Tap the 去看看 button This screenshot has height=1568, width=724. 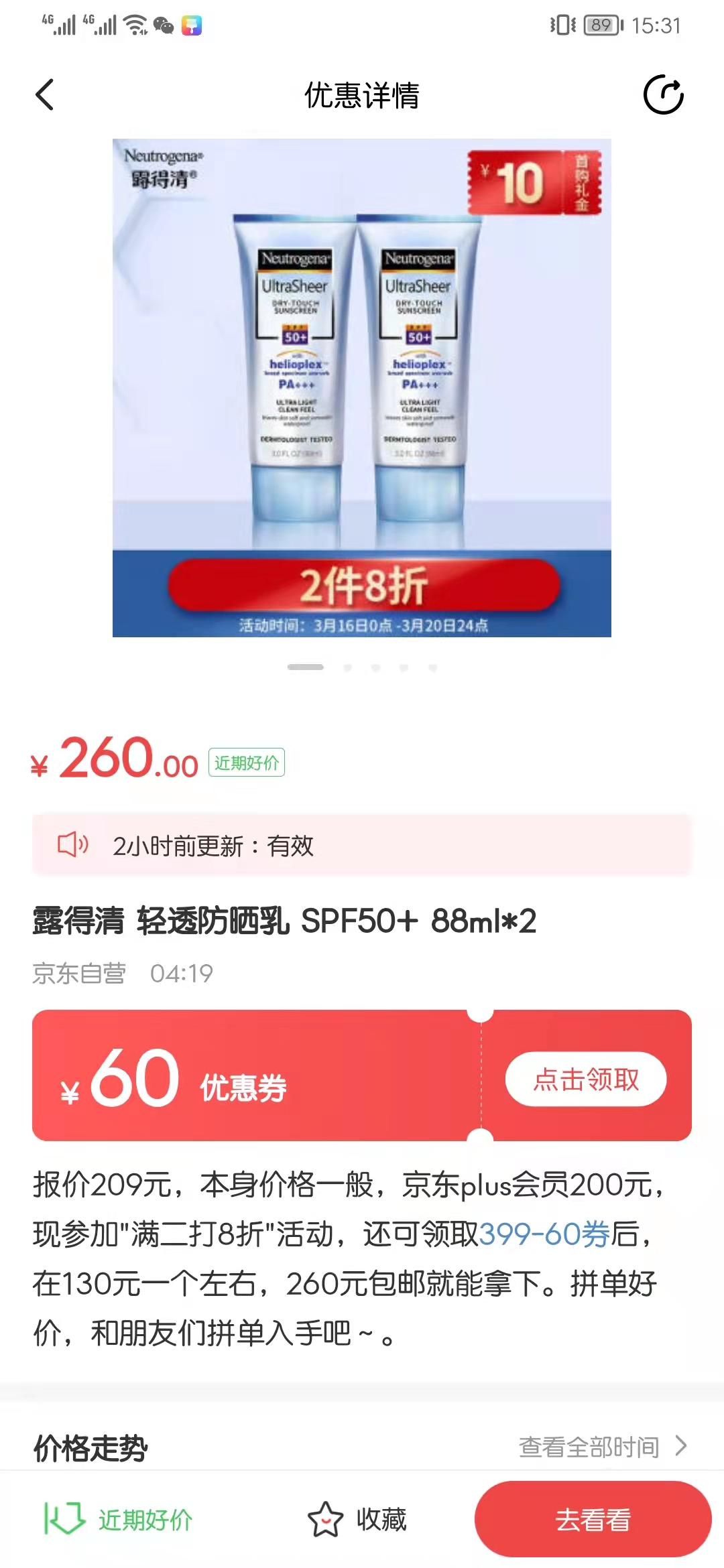pyautogui.click(x=593, y=1519)
